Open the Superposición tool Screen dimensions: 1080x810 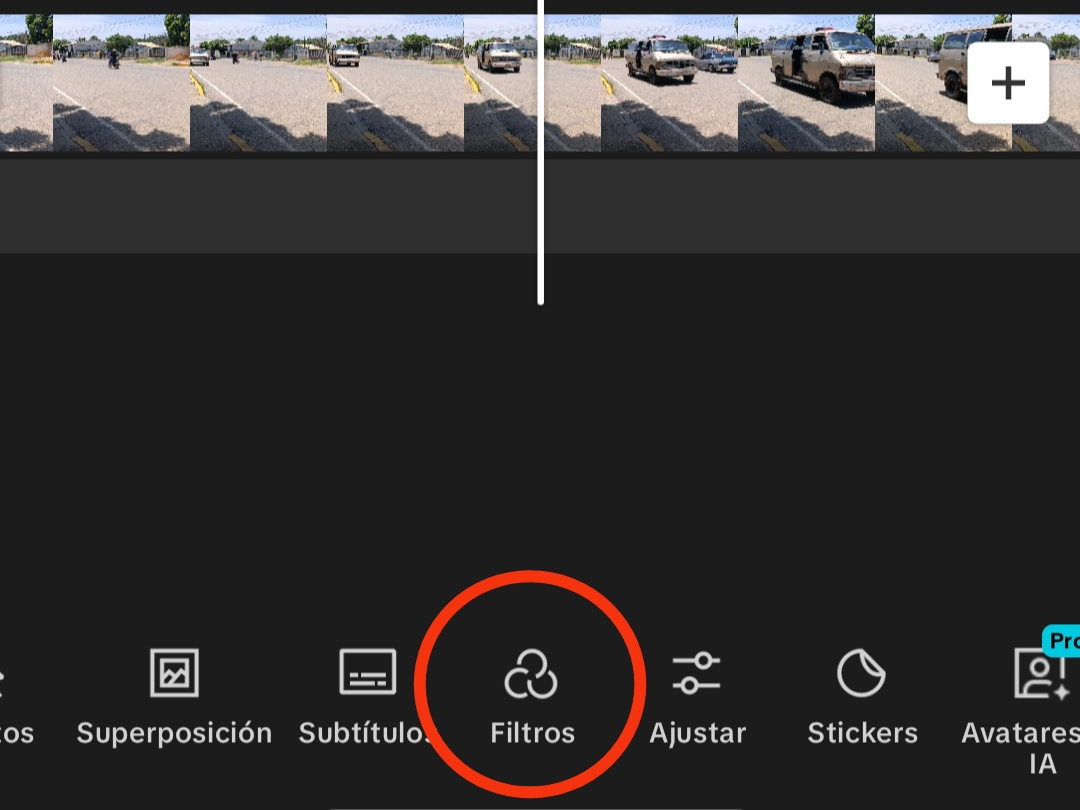click(x=174, y=696)
